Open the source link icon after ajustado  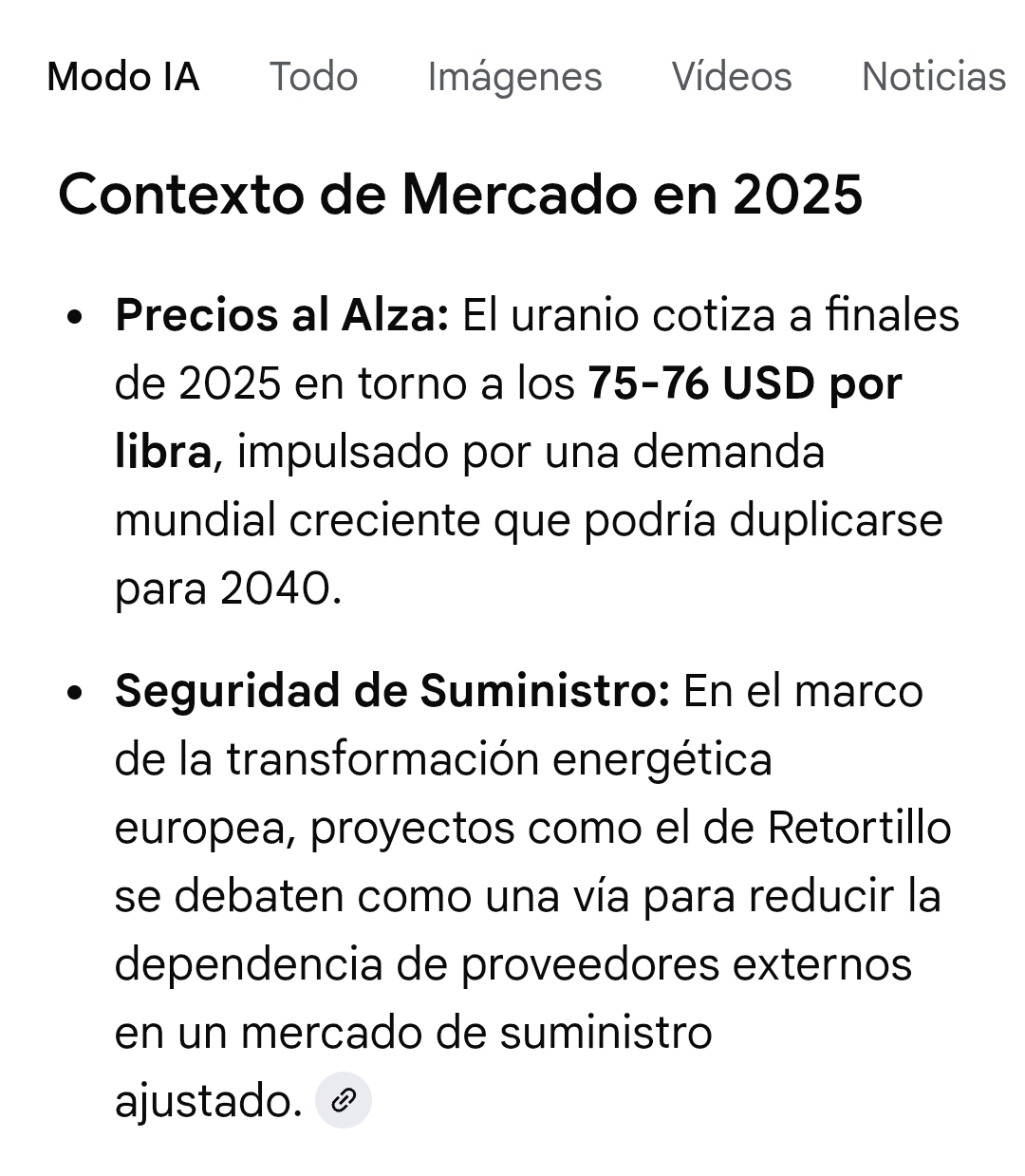point(343,1100)
